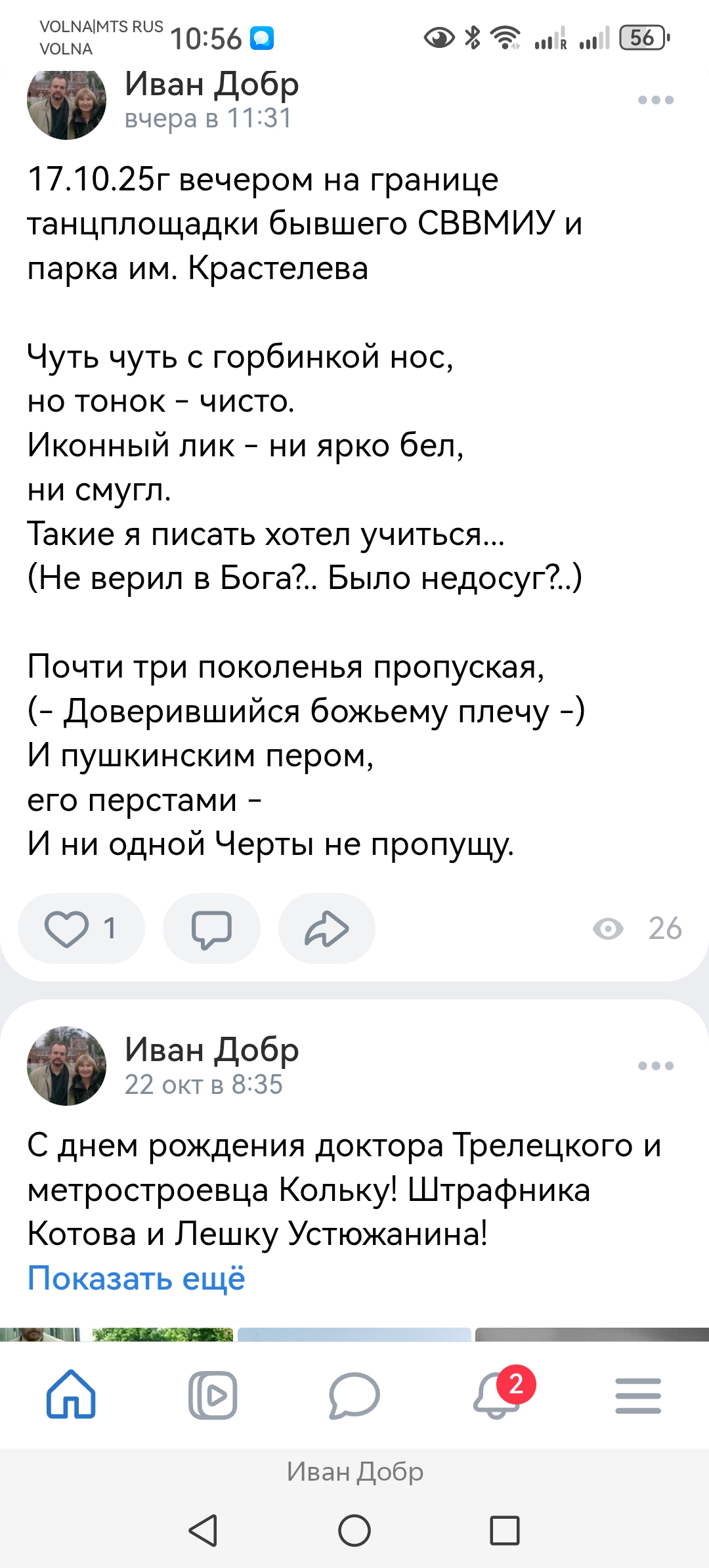Screen dimensions: 709x1568
Task: Open comments on the 17.10.25 poem post
Action: pos(211,928)
